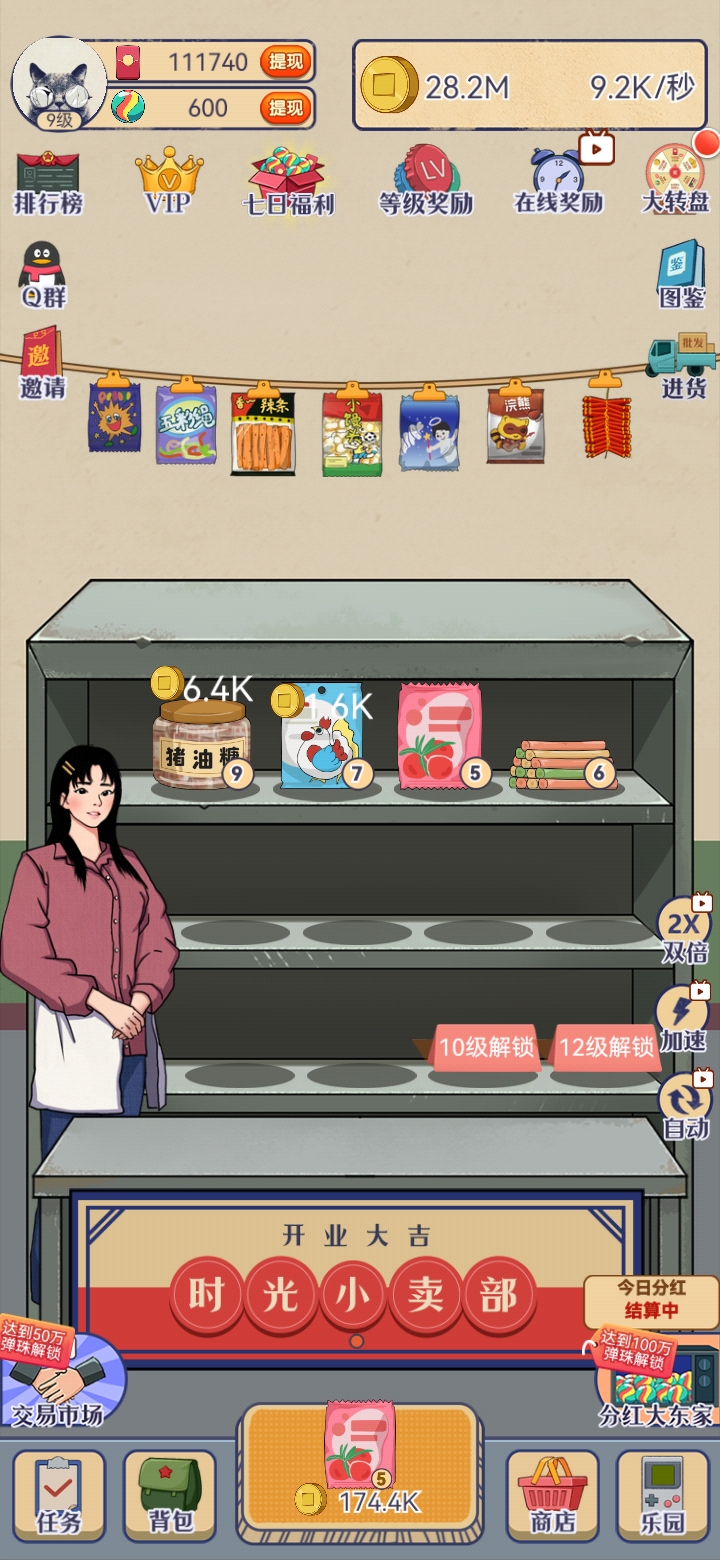Enable 自动 auto mode
Image resolution: width=720 pixels, height=1560 pixels.
coord(685,1106)
